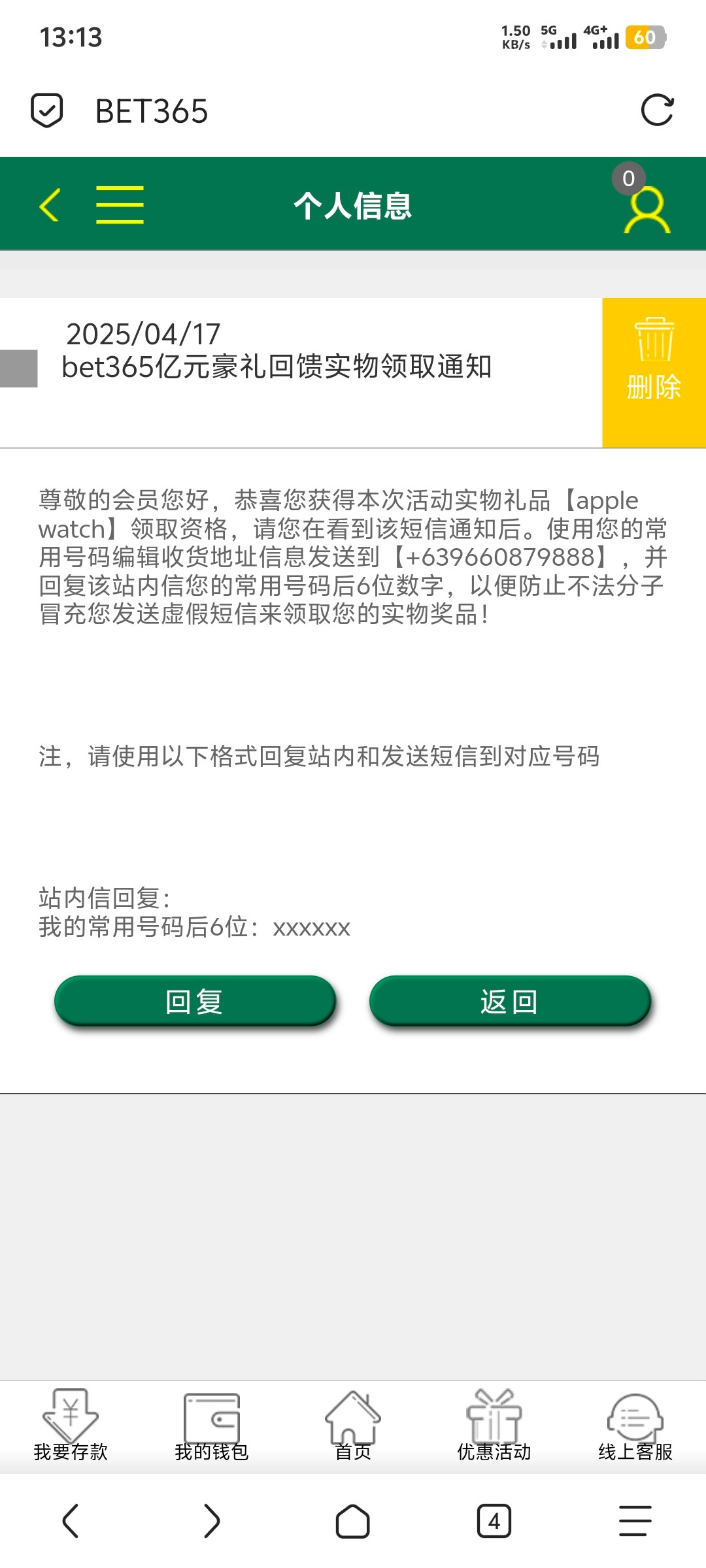Image resolution: width=706 pixels, height=1568 pixels.
Task: Contact 线上客服 online support
Action: (x=635, y=1426)
